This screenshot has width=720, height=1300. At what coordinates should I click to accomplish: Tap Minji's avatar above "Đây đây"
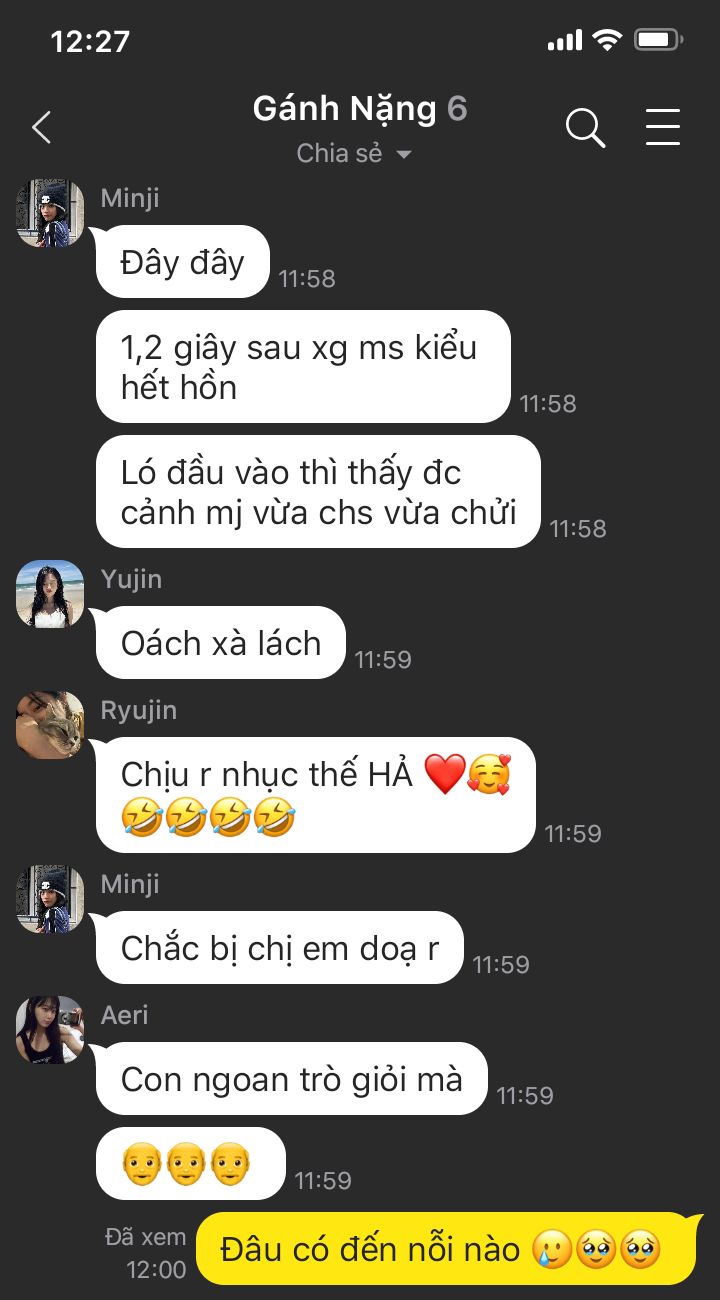(x=50, y=213)
